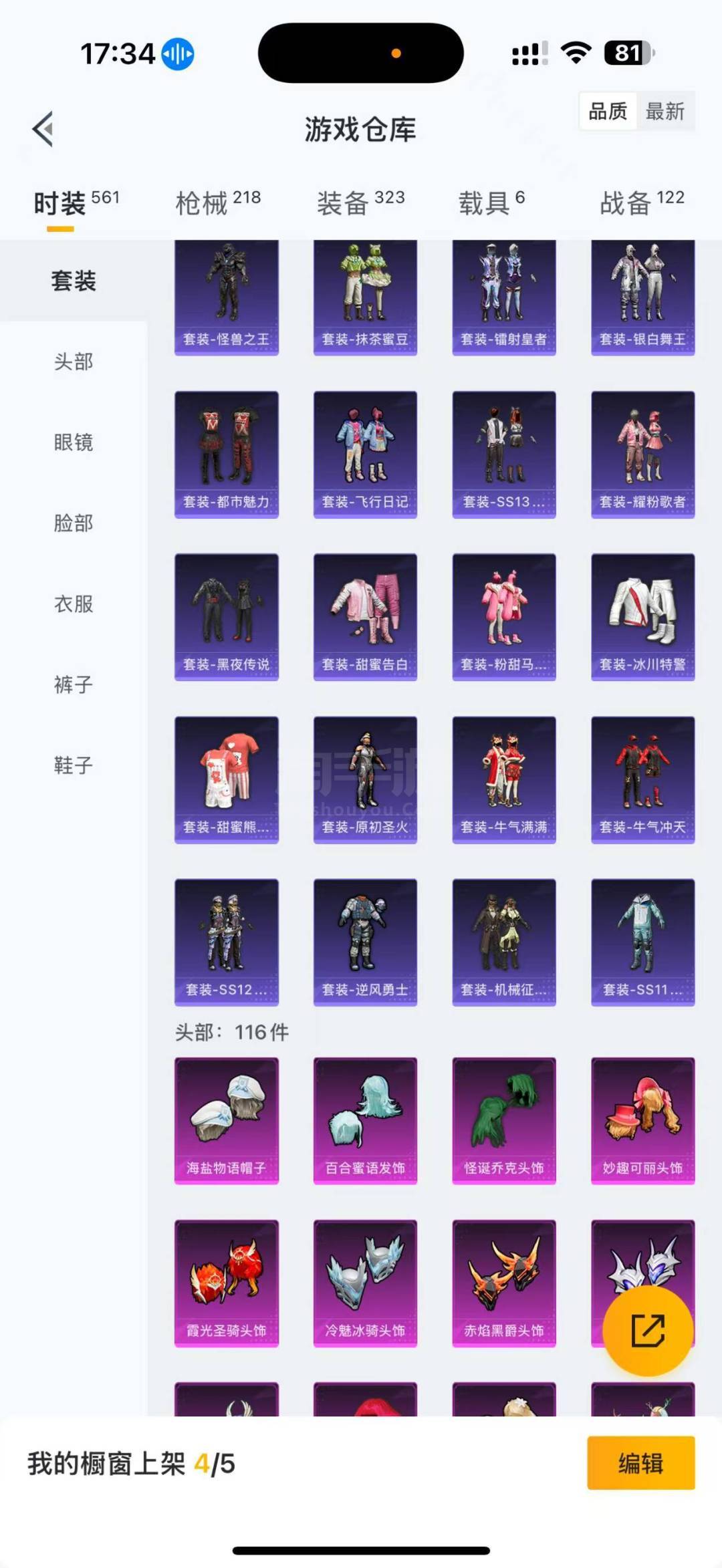Select the 品质 sort option
This screenshot has width=722, height=1568.
click(x=608, y=111)
